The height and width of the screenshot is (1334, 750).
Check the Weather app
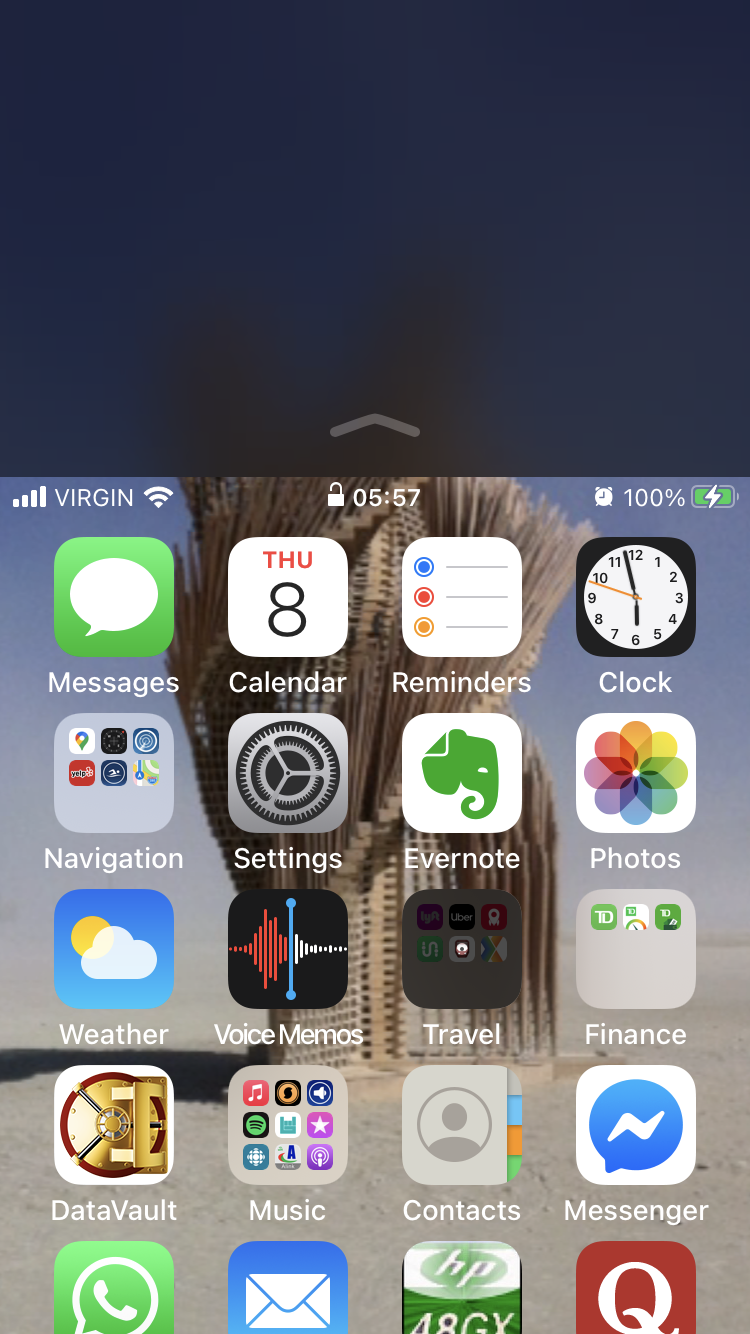point(114,949)
